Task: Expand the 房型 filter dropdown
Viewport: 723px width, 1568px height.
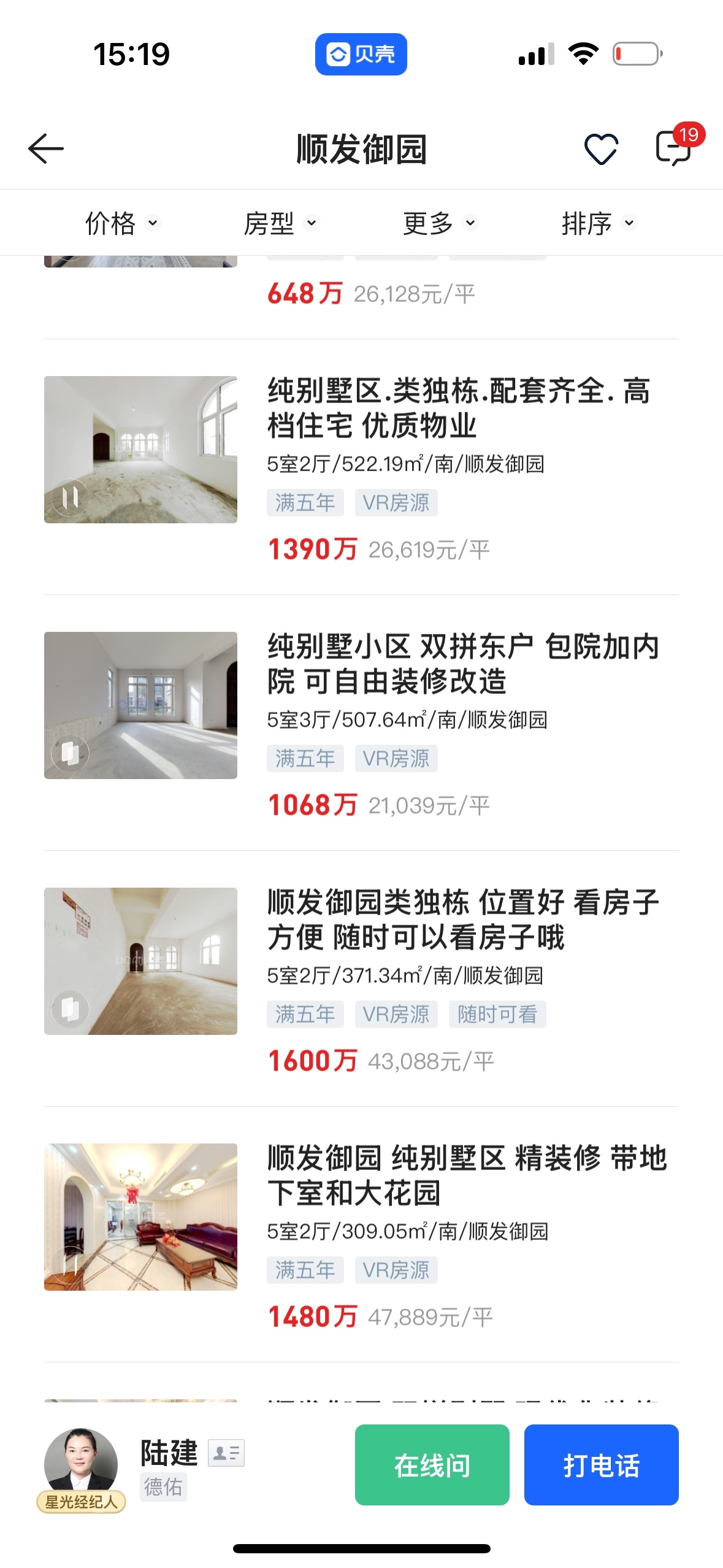Action: click(280, 223)
